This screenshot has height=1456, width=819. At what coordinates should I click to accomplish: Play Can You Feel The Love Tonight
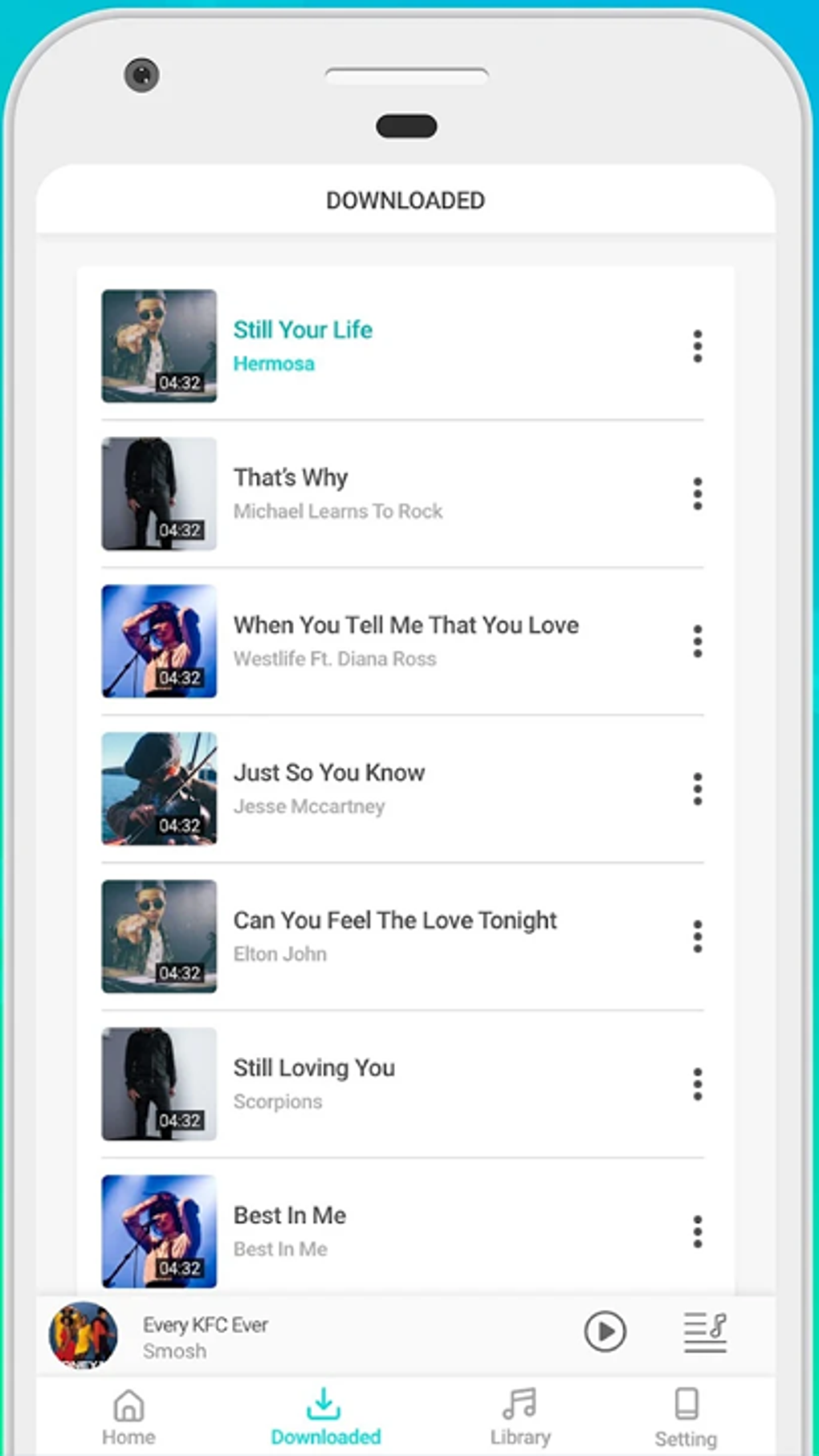pos(395,920)
